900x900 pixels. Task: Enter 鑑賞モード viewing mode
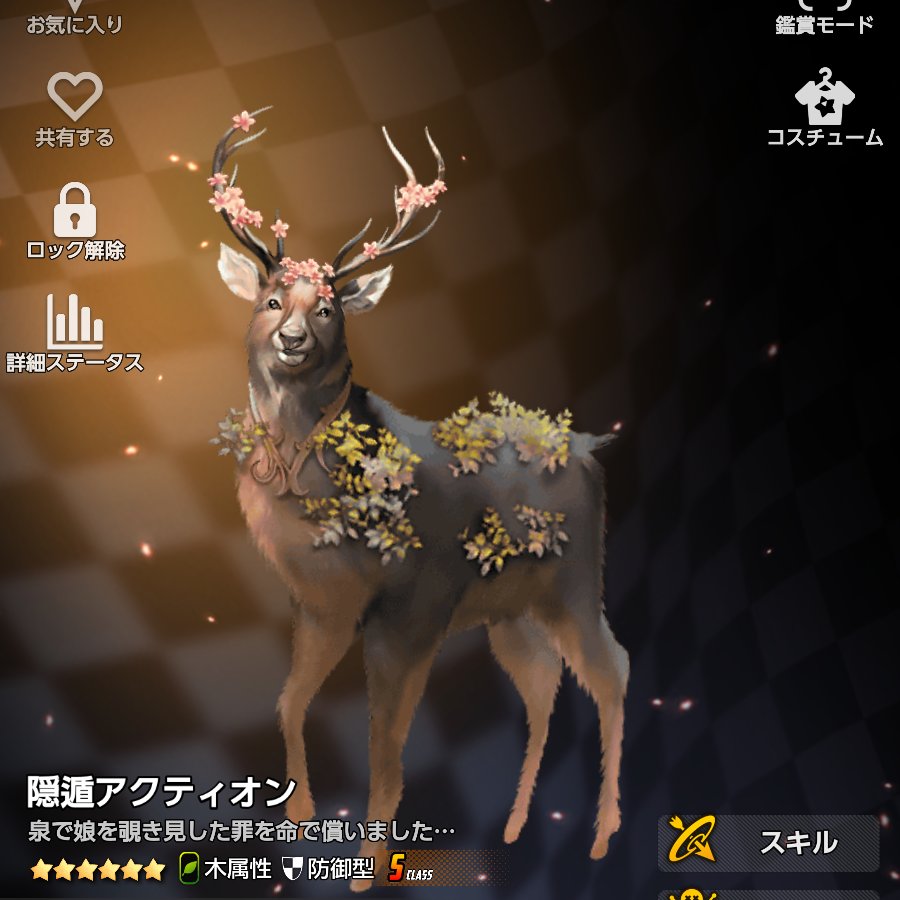point(824,15)
